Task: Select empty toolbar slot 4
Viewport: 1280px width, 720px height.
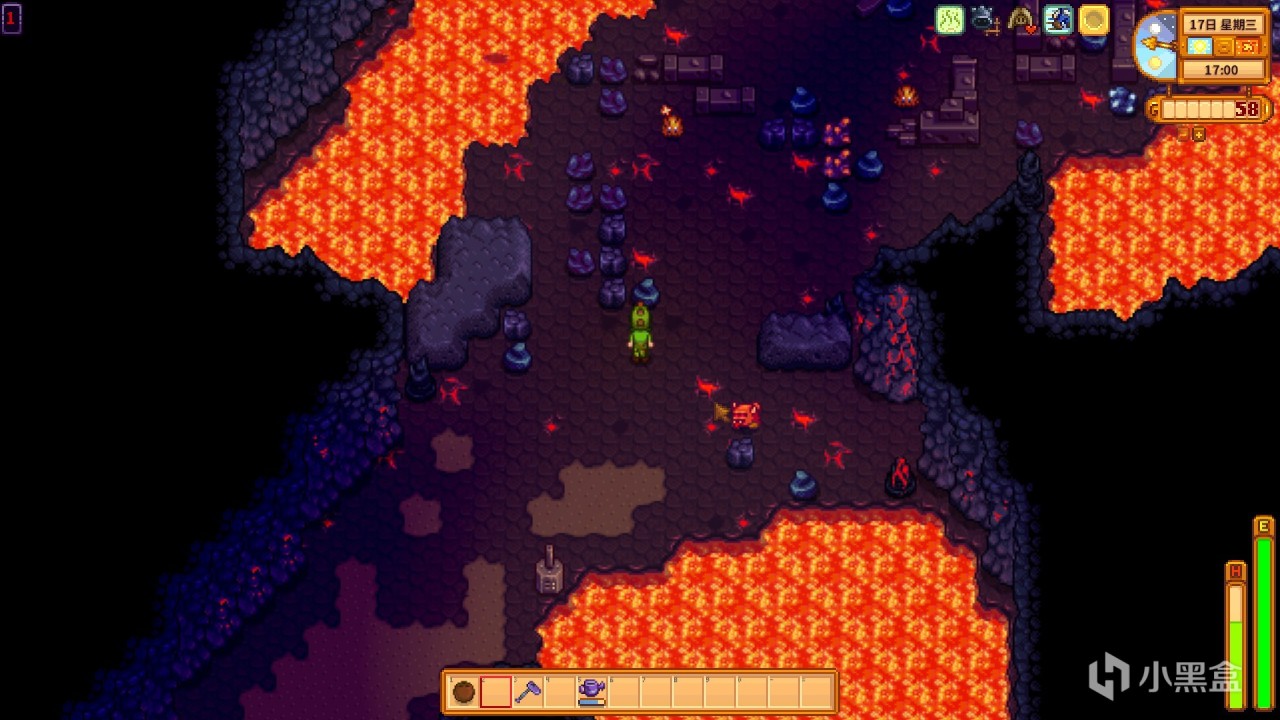Action: (x=560, y=692)
